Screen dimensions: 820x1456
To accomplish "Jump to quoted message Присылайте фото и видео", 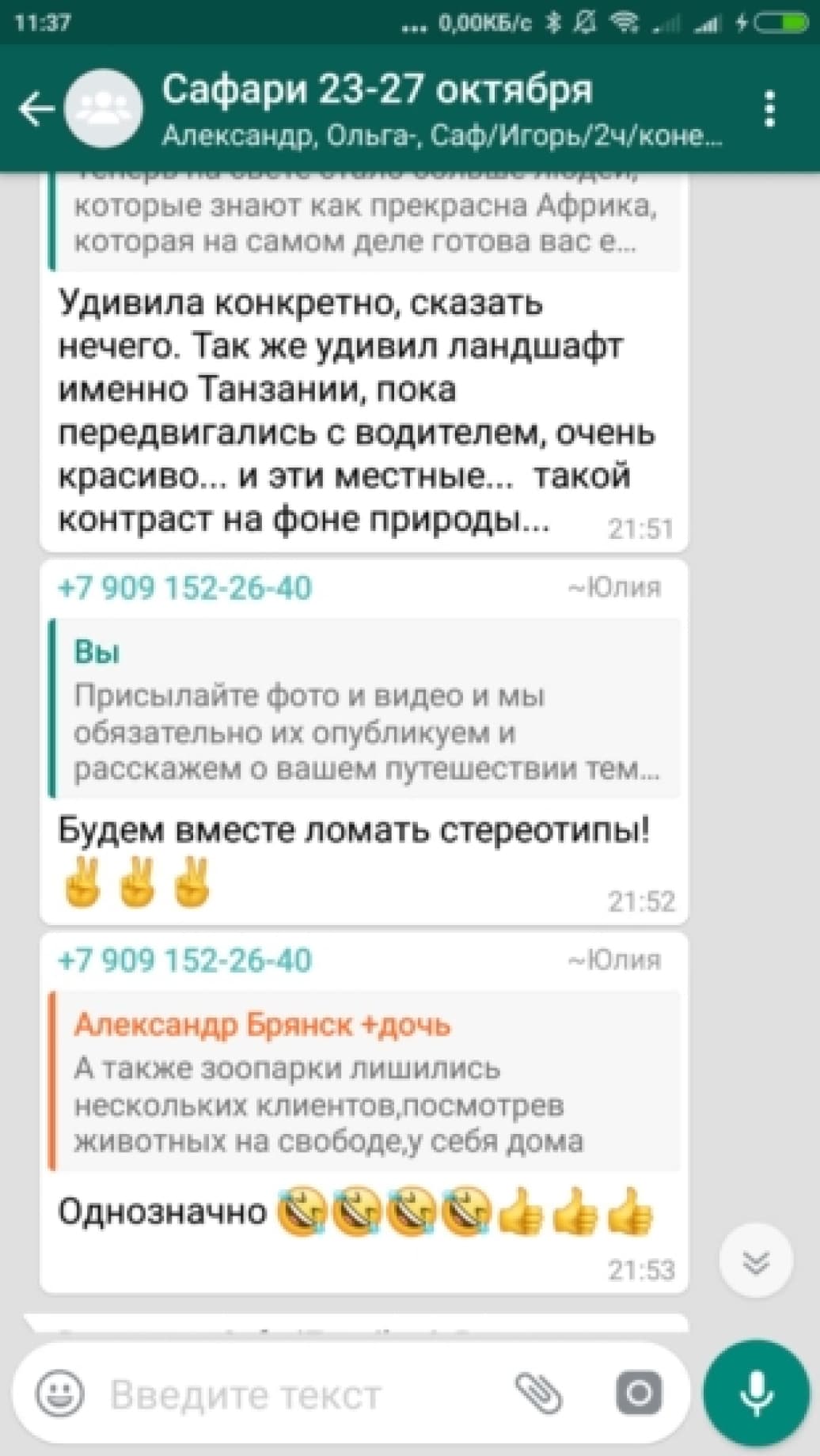I will pos(364,709).
